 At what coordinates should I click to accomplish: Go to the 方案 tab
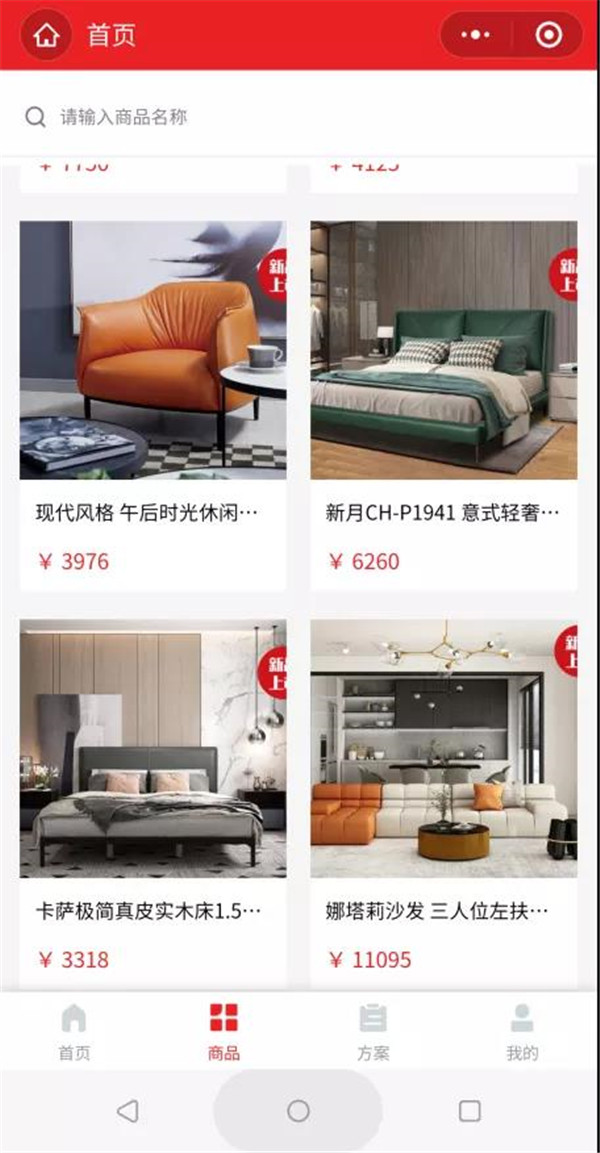pos(373,1032)
